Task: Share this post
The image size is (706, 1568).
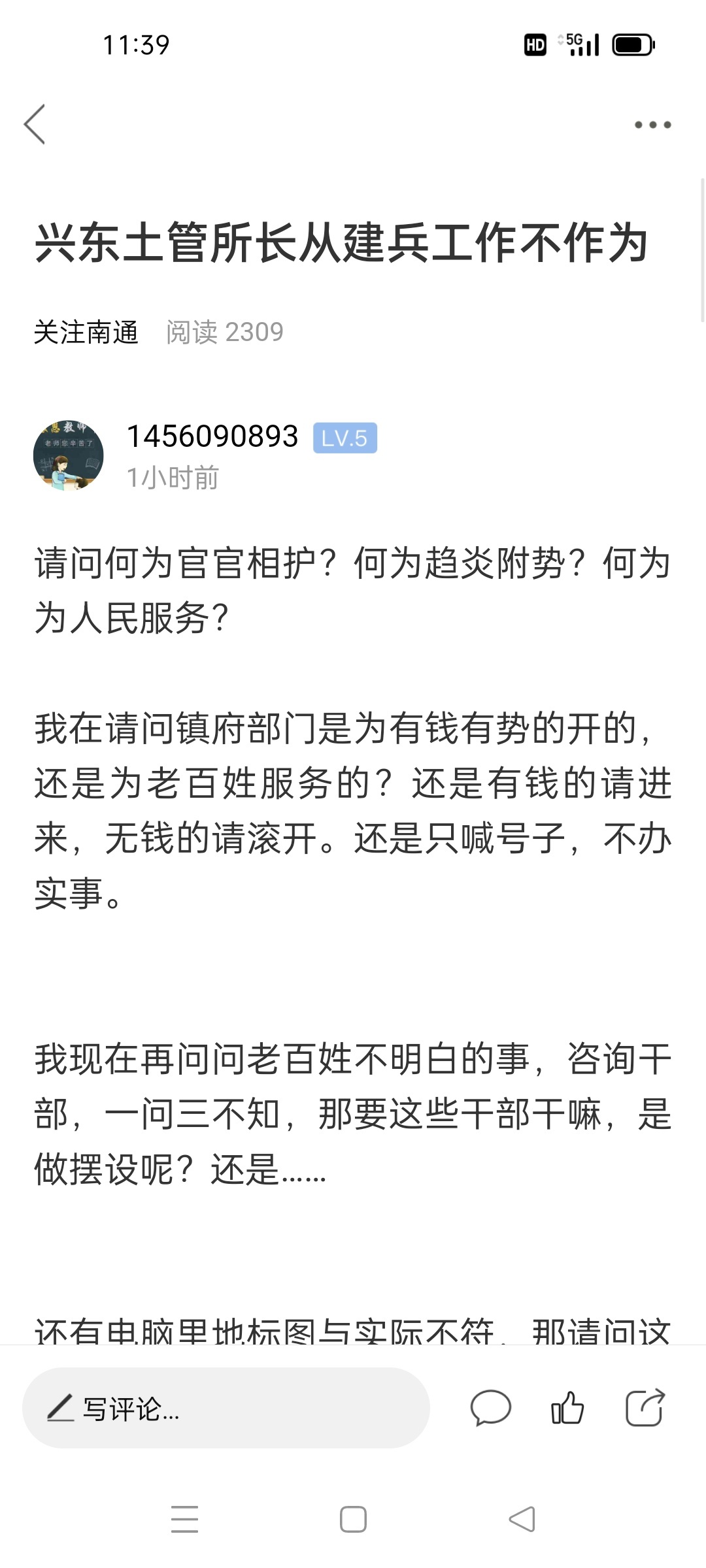Action: [x=645, y=1408]
